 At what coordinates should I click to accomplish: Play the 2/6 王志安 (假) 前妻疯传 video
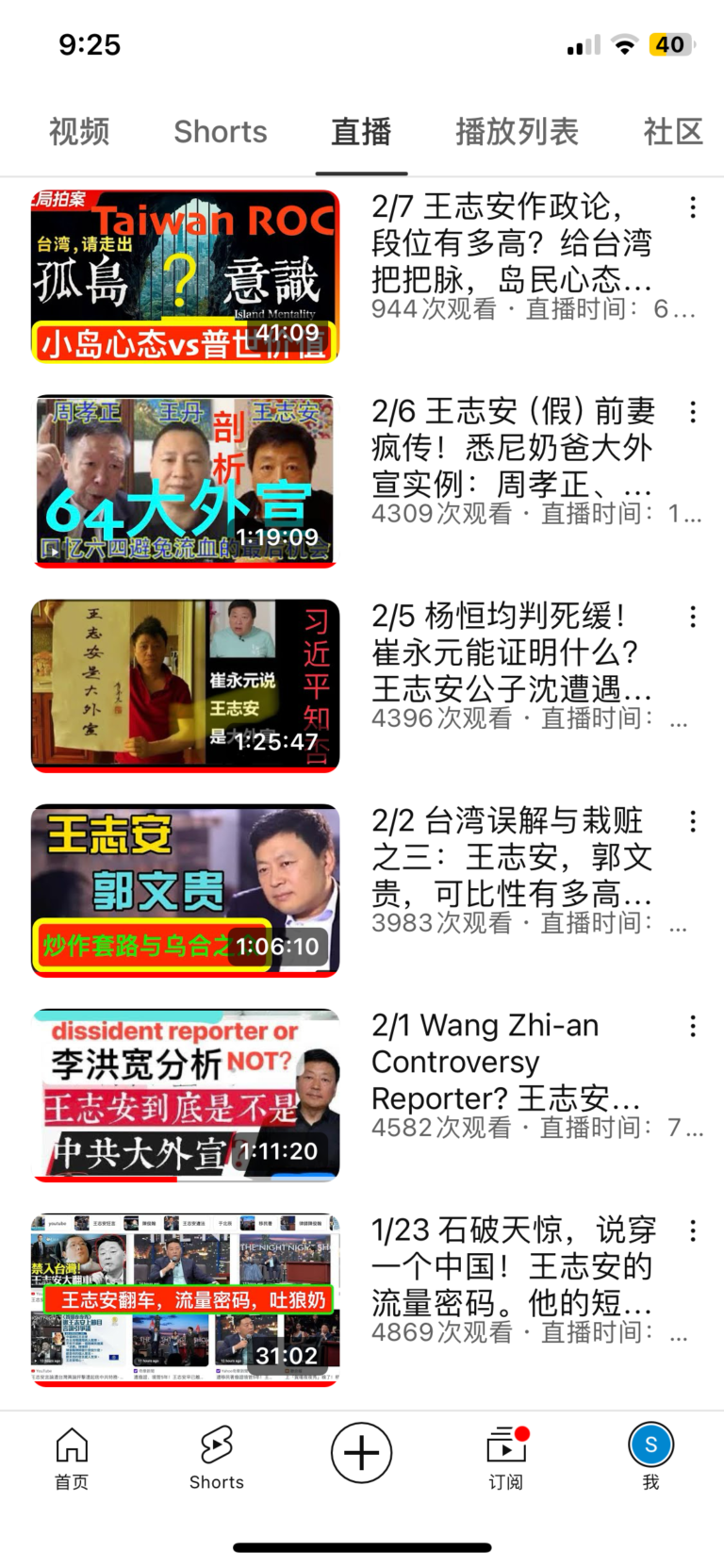click(185, 481)
